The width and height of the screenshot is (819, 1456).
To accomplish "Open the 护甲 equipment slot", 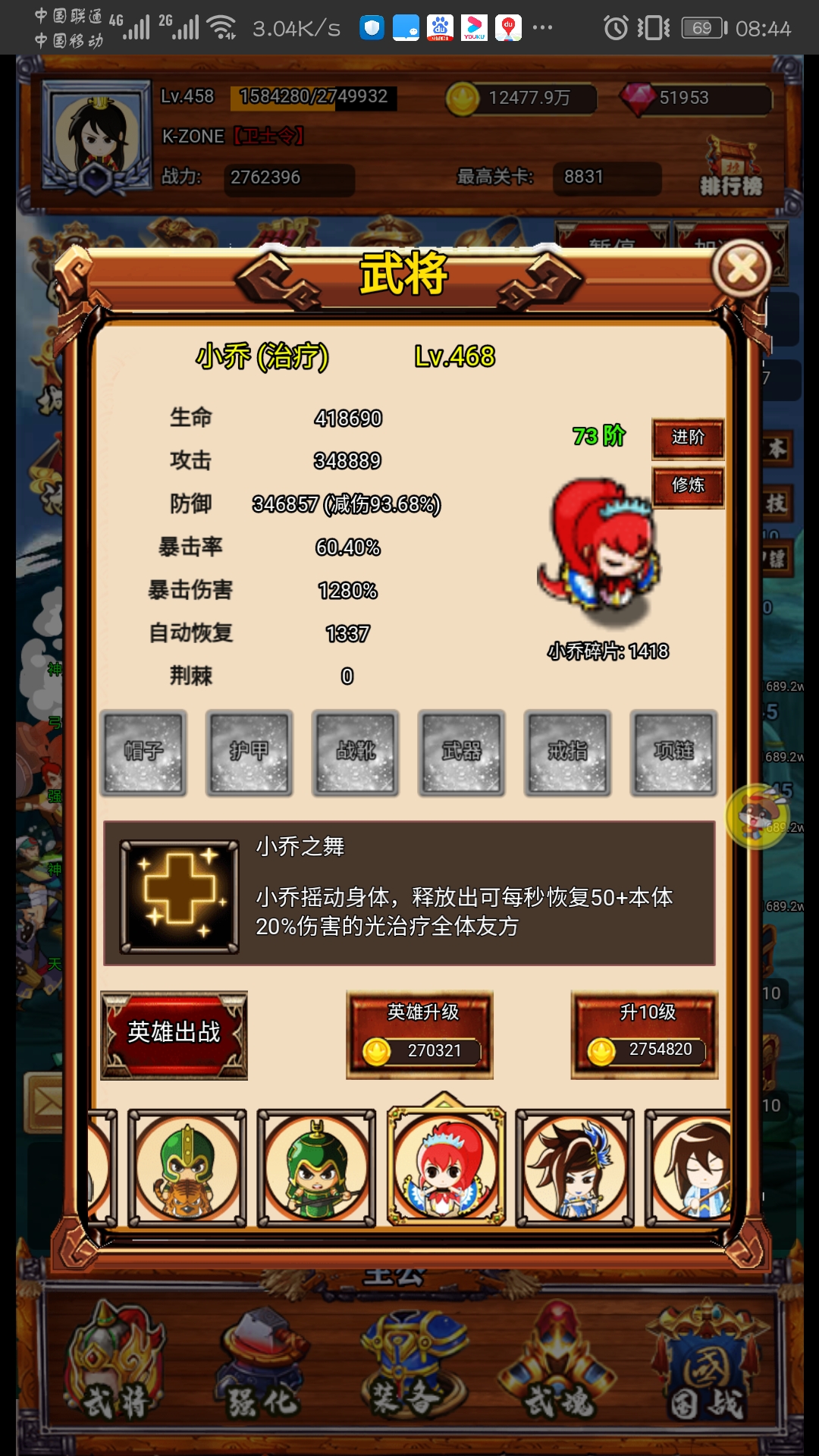I will click(249, 752).
